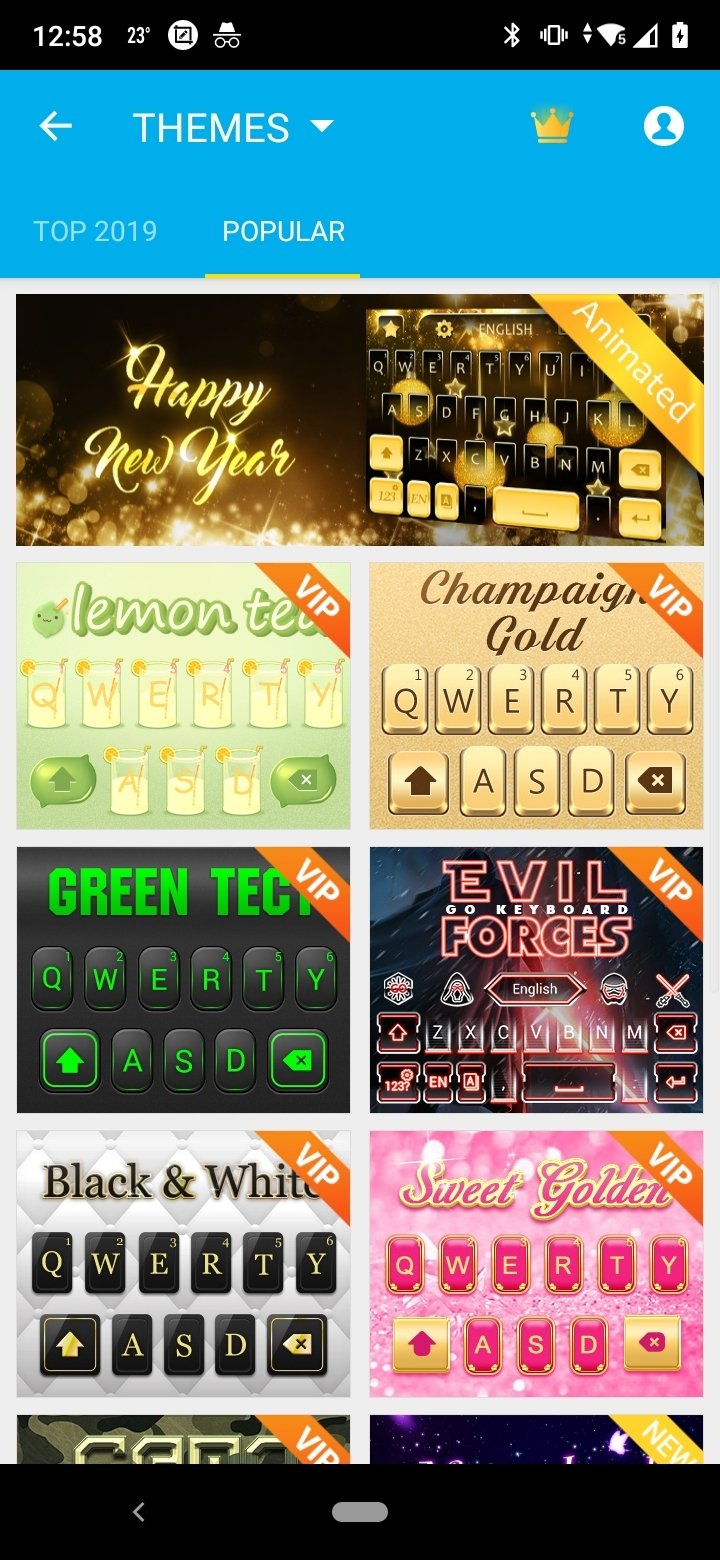Switch to the TOP 2019 tab
The height and width of the screenshot is (1560, 720).
[95, 231]
